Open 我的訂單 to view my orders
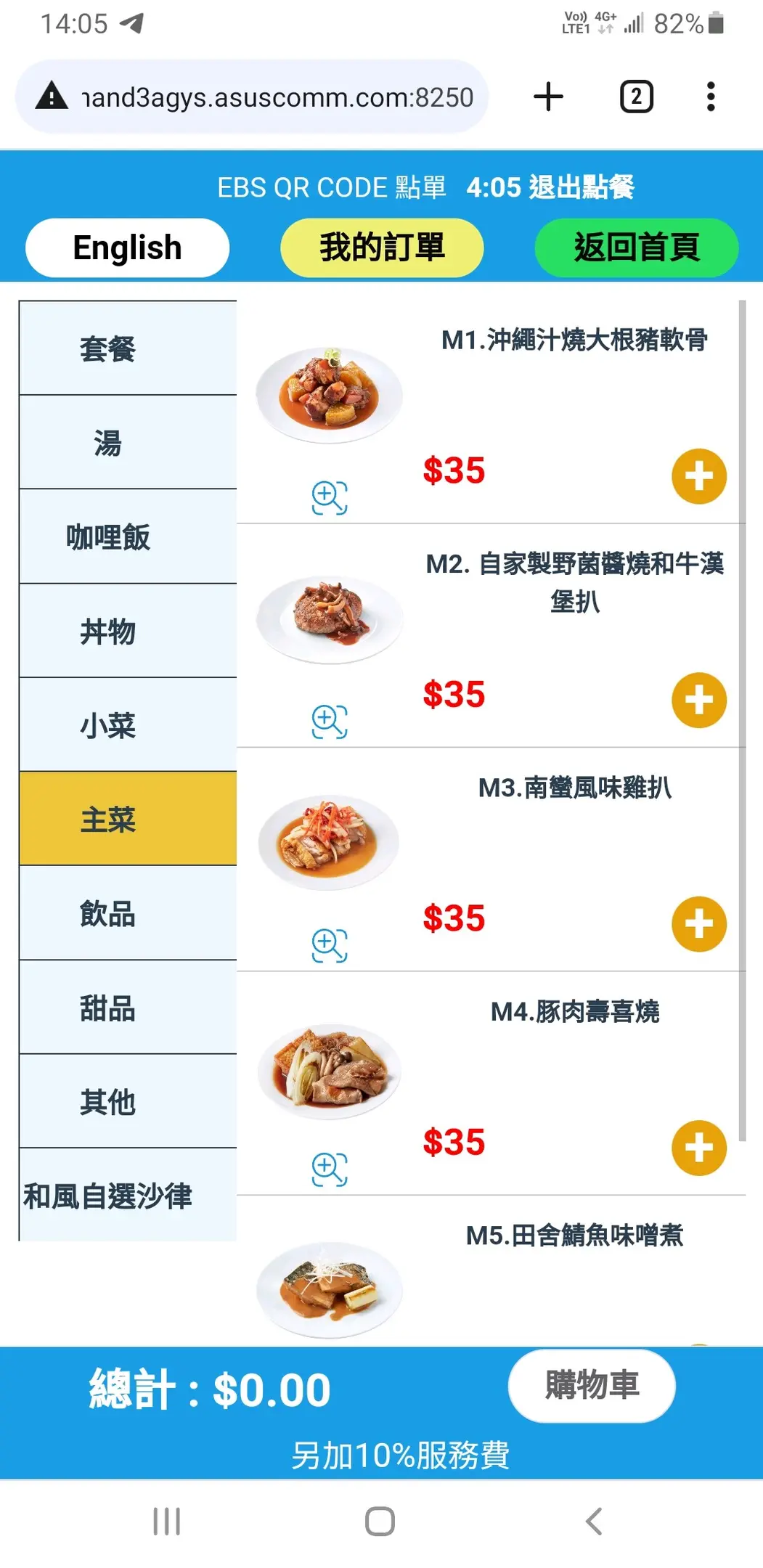The width and height of the screenshot is (763, 1568). tap(382, 248)
